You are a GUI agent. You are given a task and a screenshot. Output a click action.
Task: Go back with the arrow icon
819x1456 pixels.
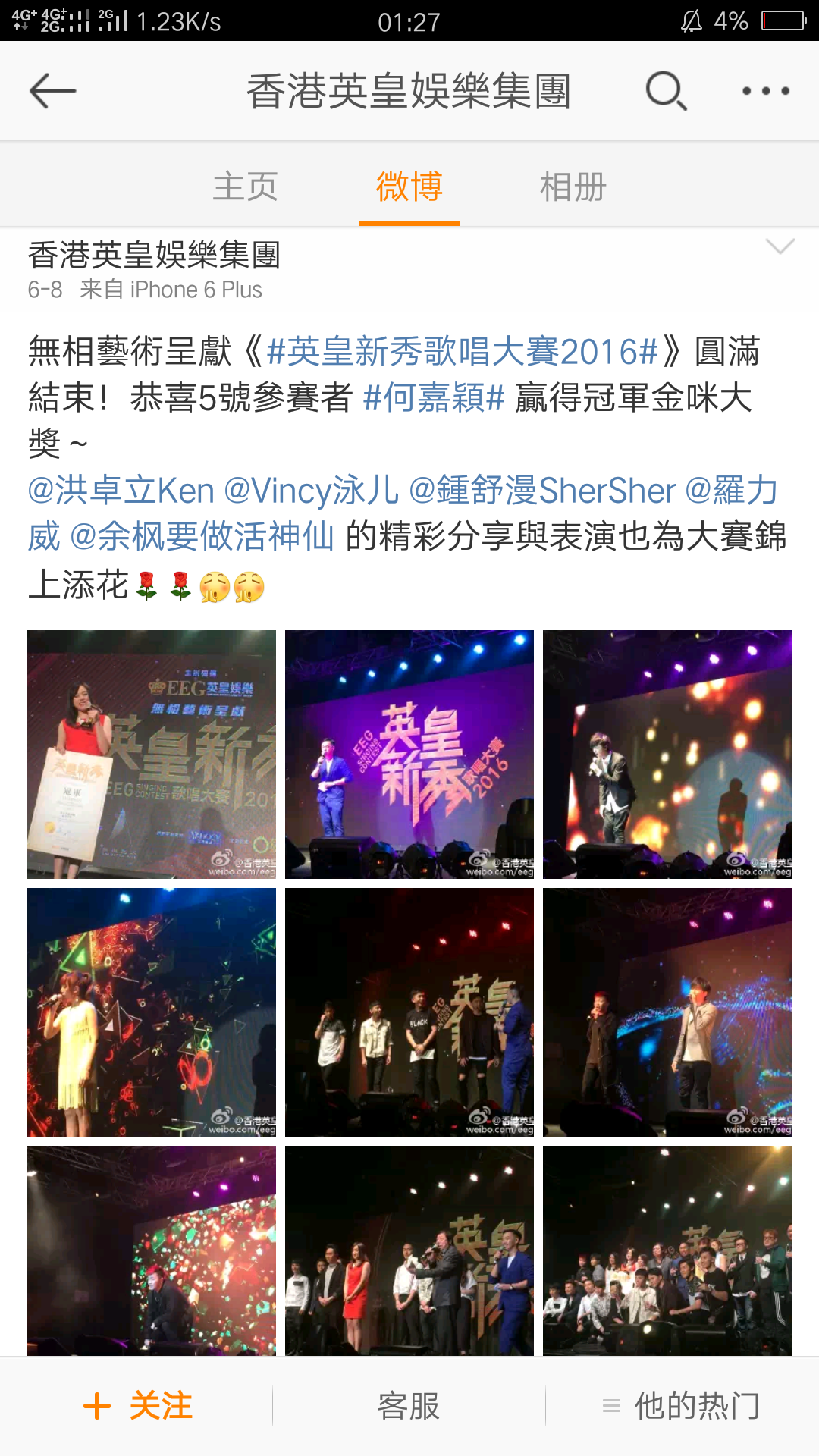point(53,91)
